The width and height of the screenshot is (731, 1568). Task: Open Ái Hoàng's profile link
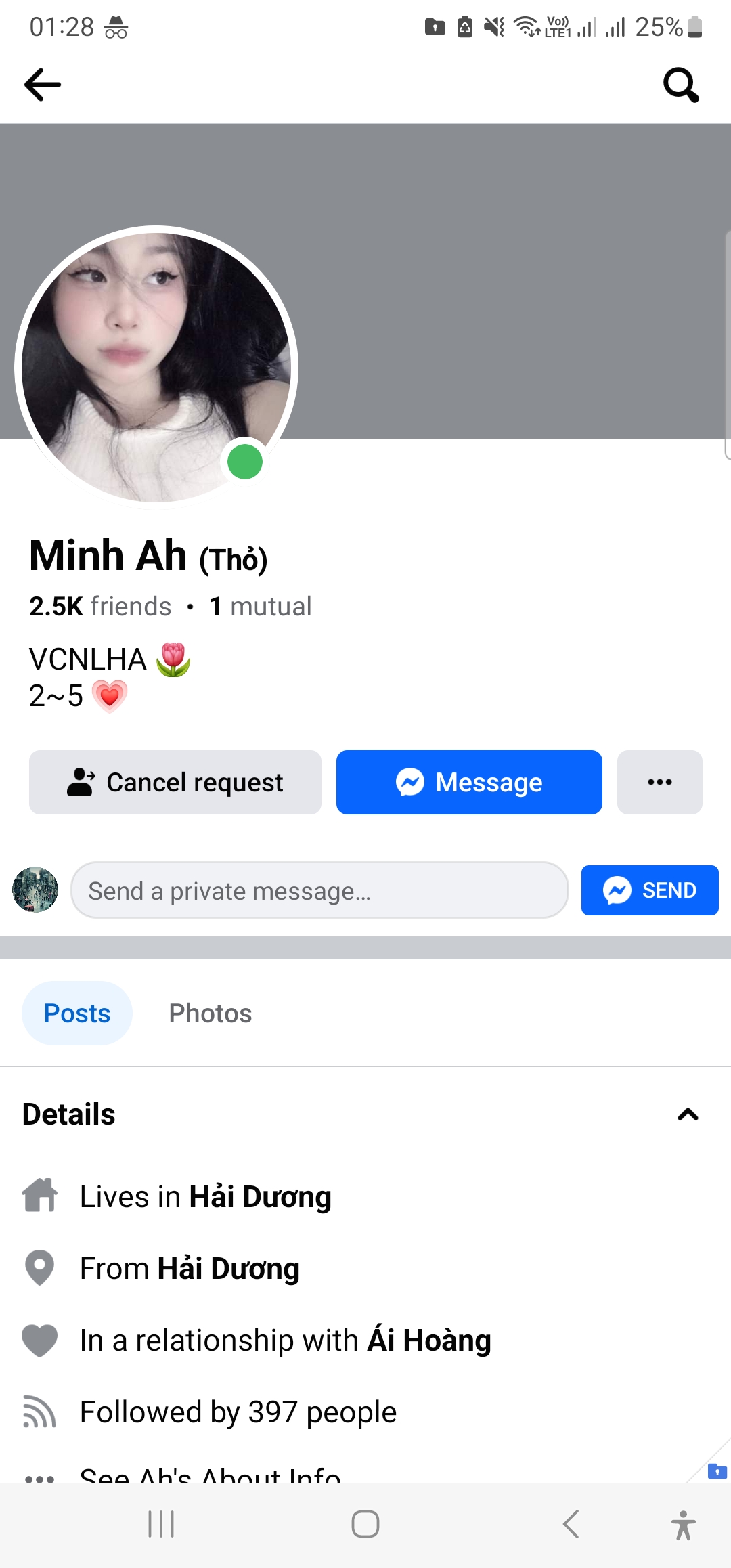point(429,1341)
